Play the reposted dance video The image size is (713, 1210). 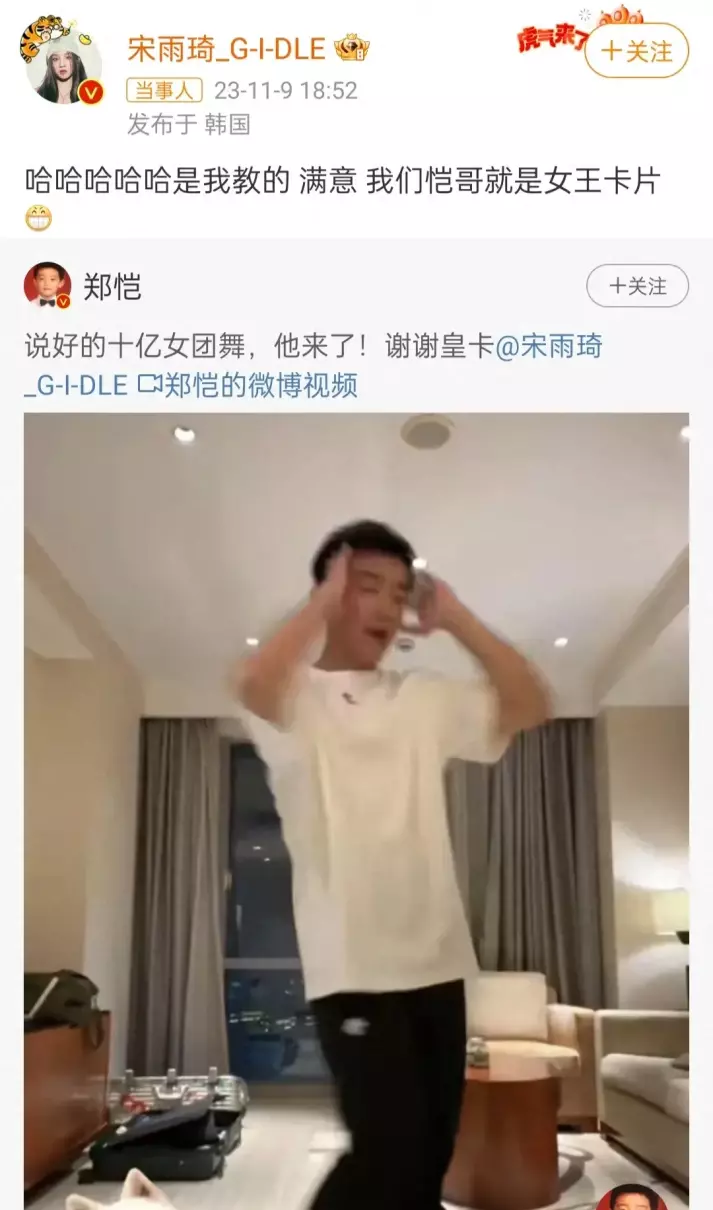click(x=356, y=811)
